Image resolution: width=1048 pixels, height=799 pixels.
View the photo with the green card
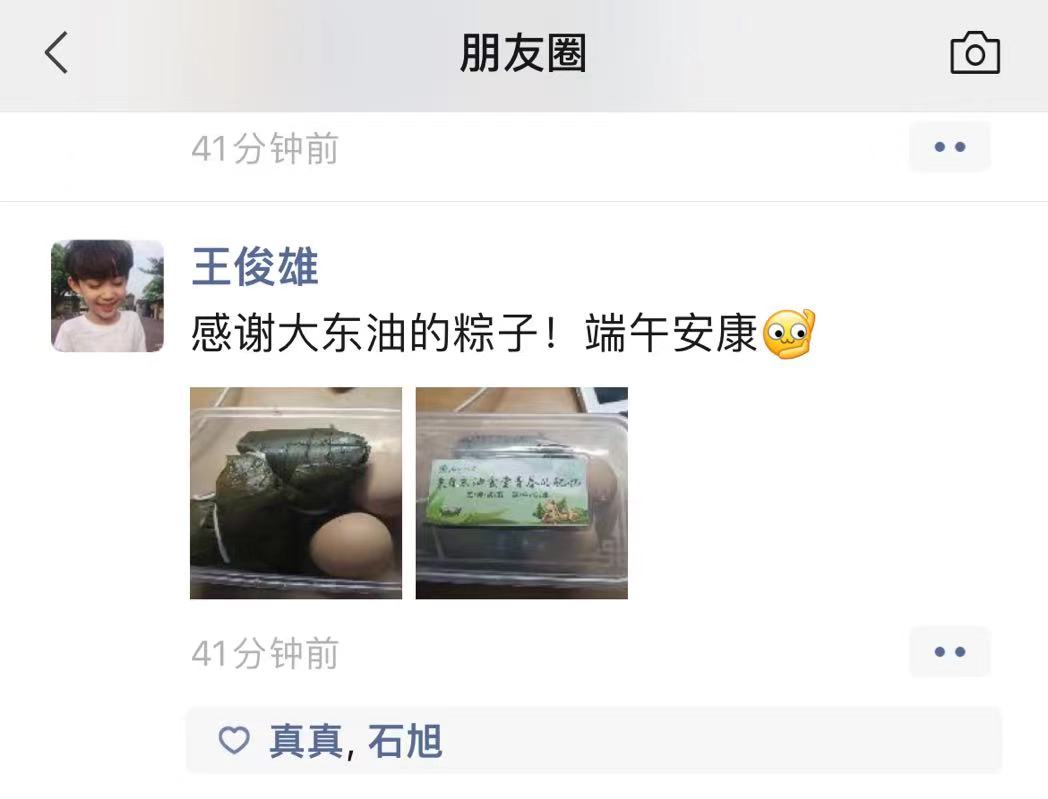click(x=522, y=493)
